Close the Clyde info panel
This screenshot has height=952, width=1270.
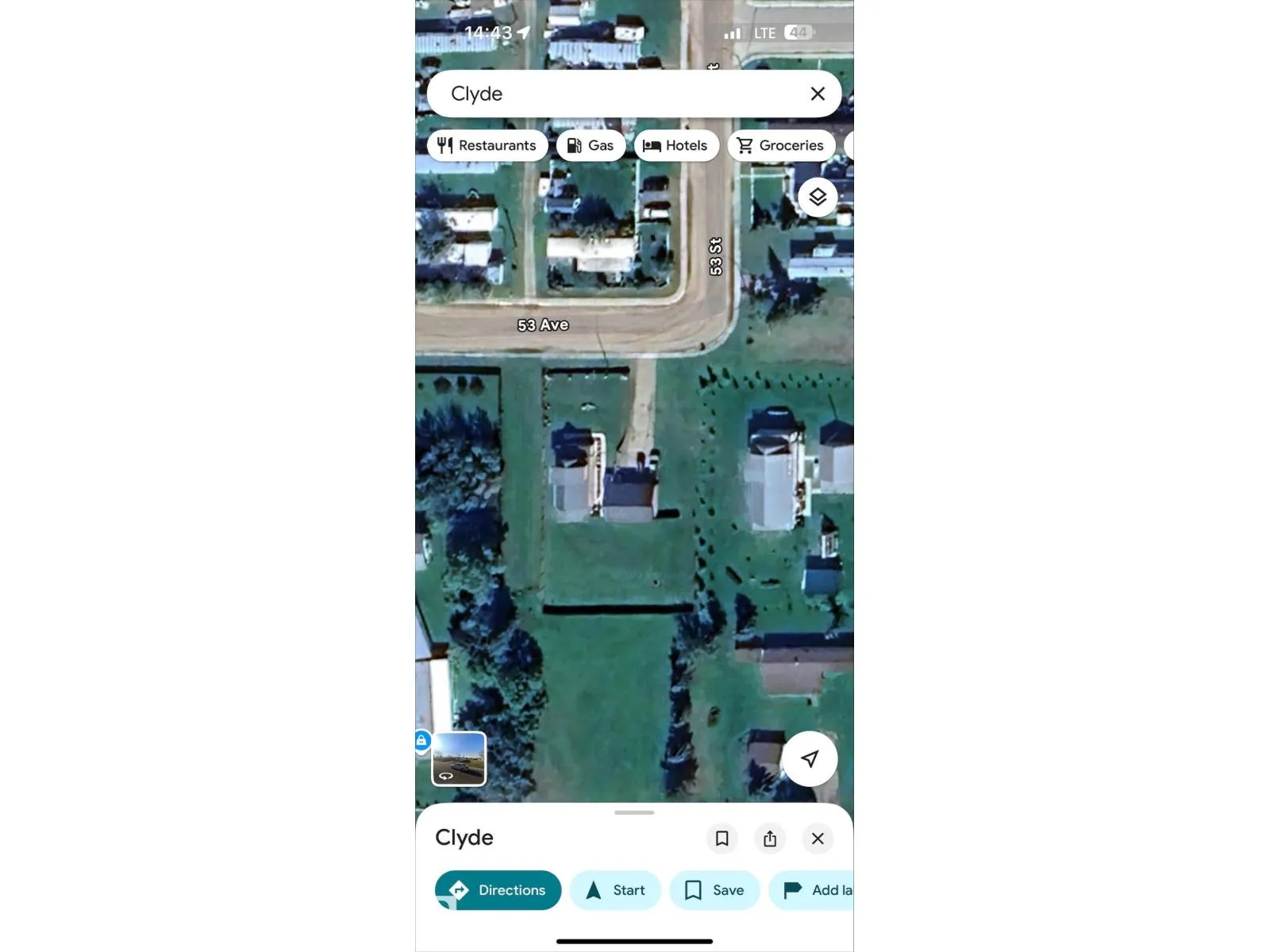(x=818, y=839)
